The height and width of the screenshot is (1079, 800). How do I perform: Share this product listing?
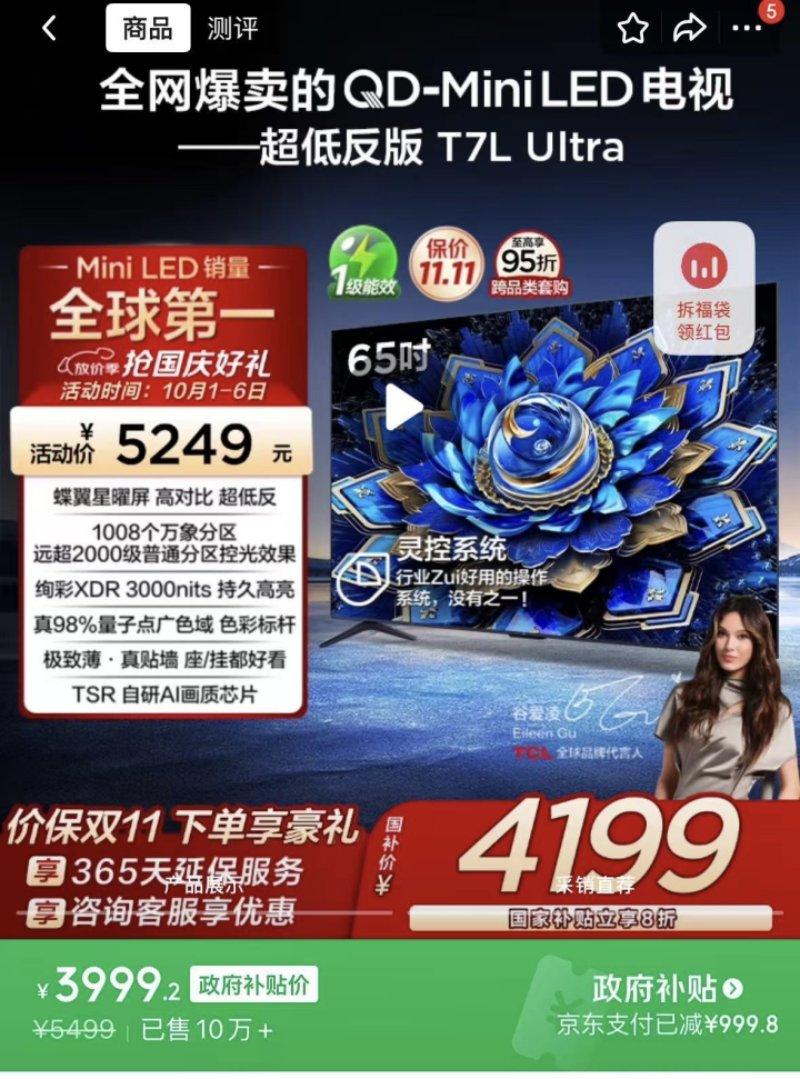tap(689, 29)
